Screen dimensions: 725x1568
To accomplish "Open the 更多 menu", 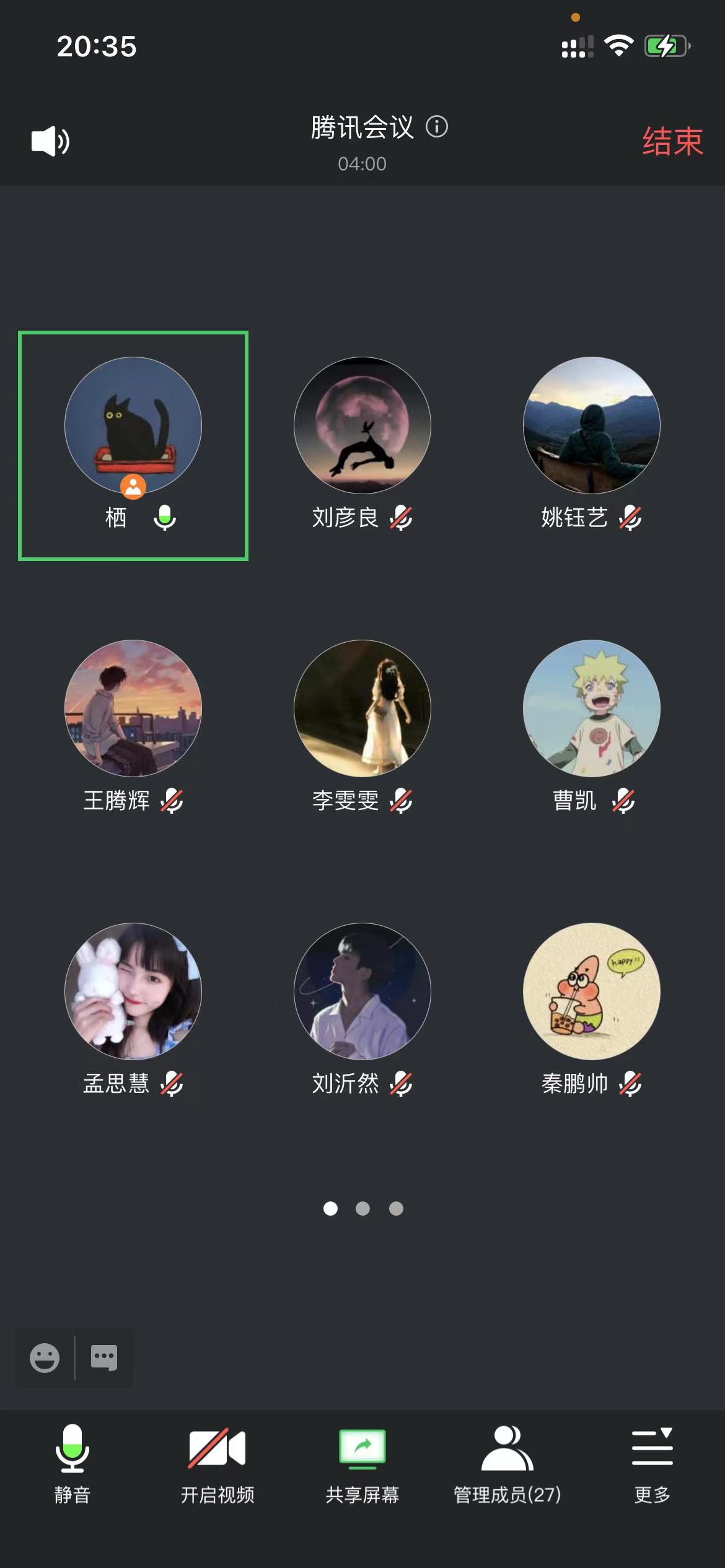I will (x=652, y=1464).
